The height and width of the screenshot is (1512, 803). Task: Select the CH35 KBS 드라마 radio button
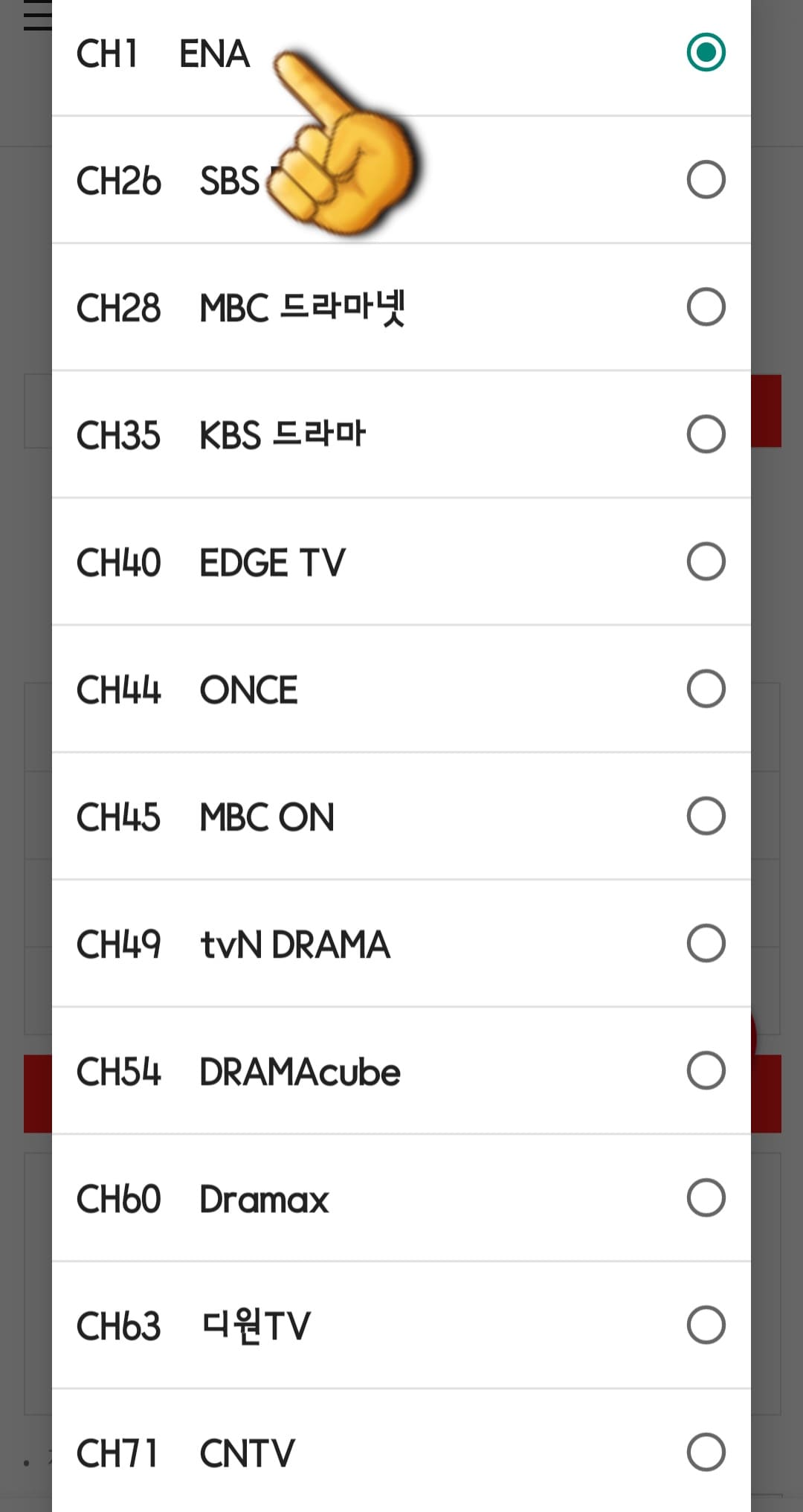(x=705, y=434)
